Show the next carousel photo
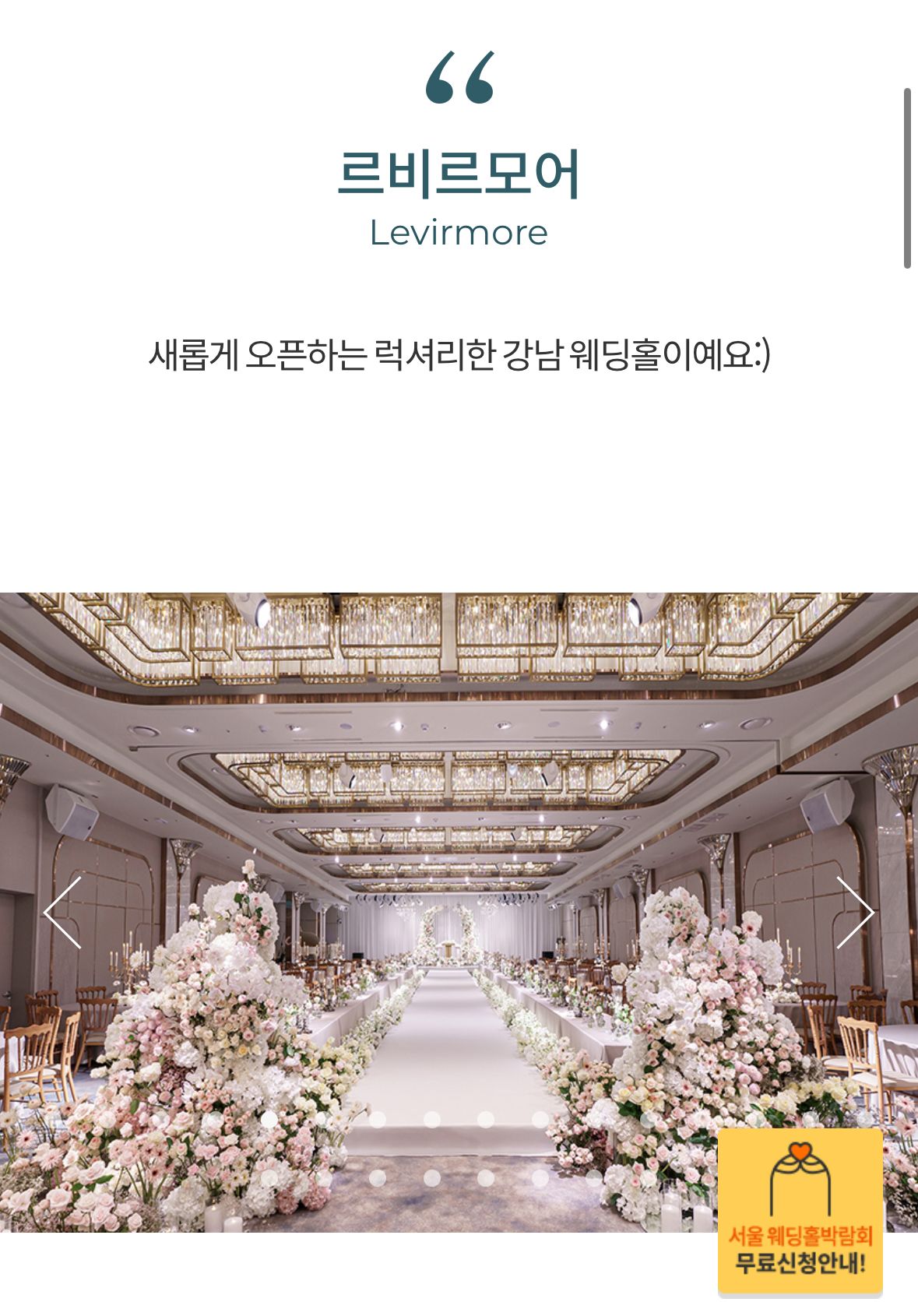 [x=854, y=913]
